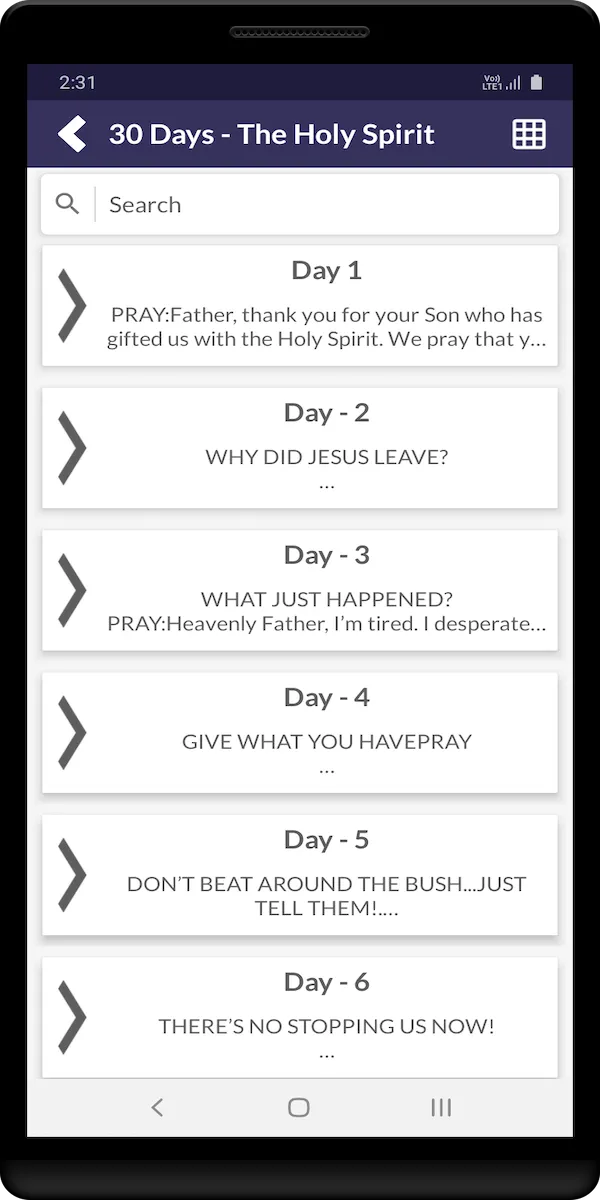This screenshot has height=1200, width=600.
Task: Open Day - 6 There's No Stopping Us Now
Action: (x=300, y=1017)
